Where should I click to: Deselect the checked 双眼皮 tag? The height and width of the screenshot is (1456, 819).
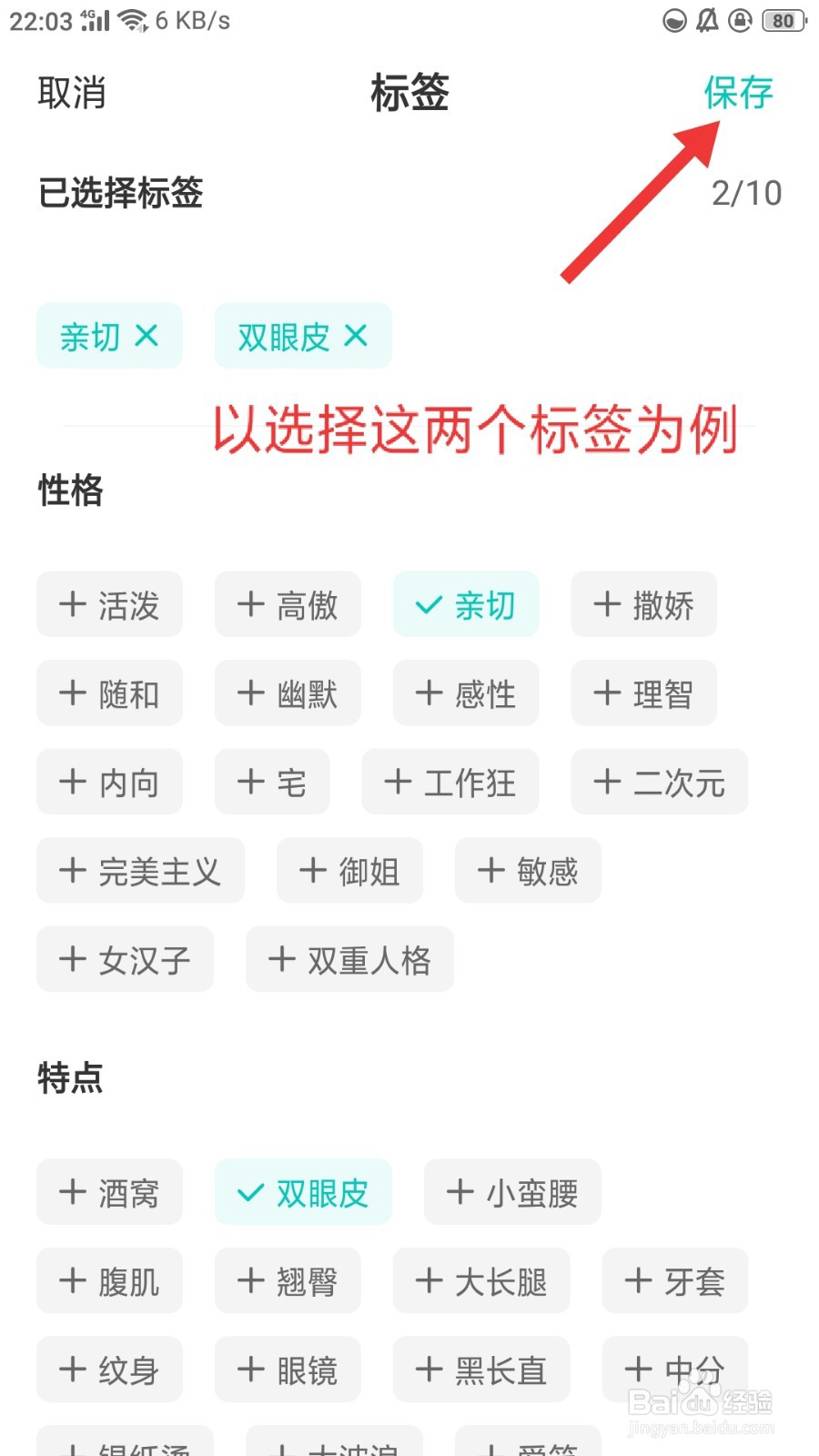point(302,1192)
